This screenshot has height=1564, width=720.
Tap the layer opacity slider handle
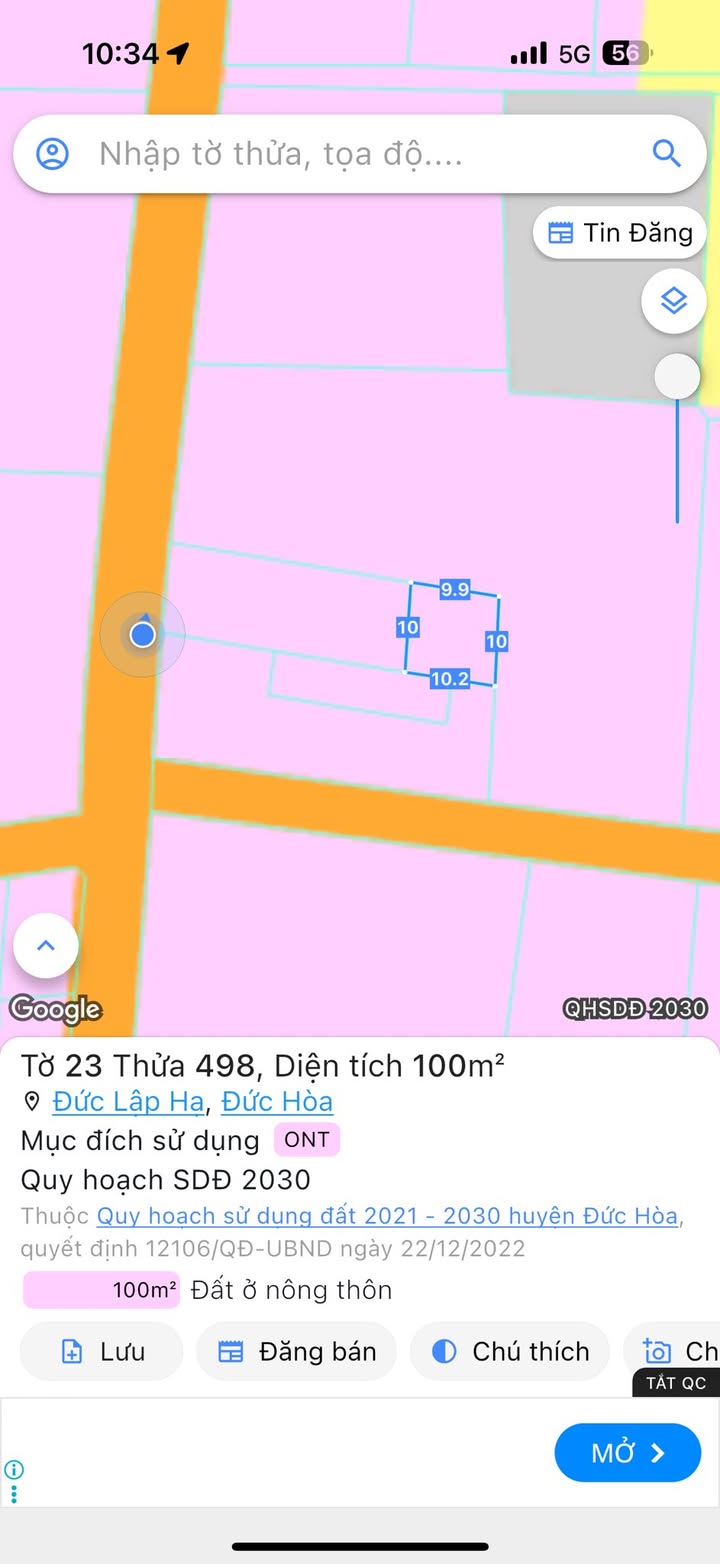coord(677,377)
